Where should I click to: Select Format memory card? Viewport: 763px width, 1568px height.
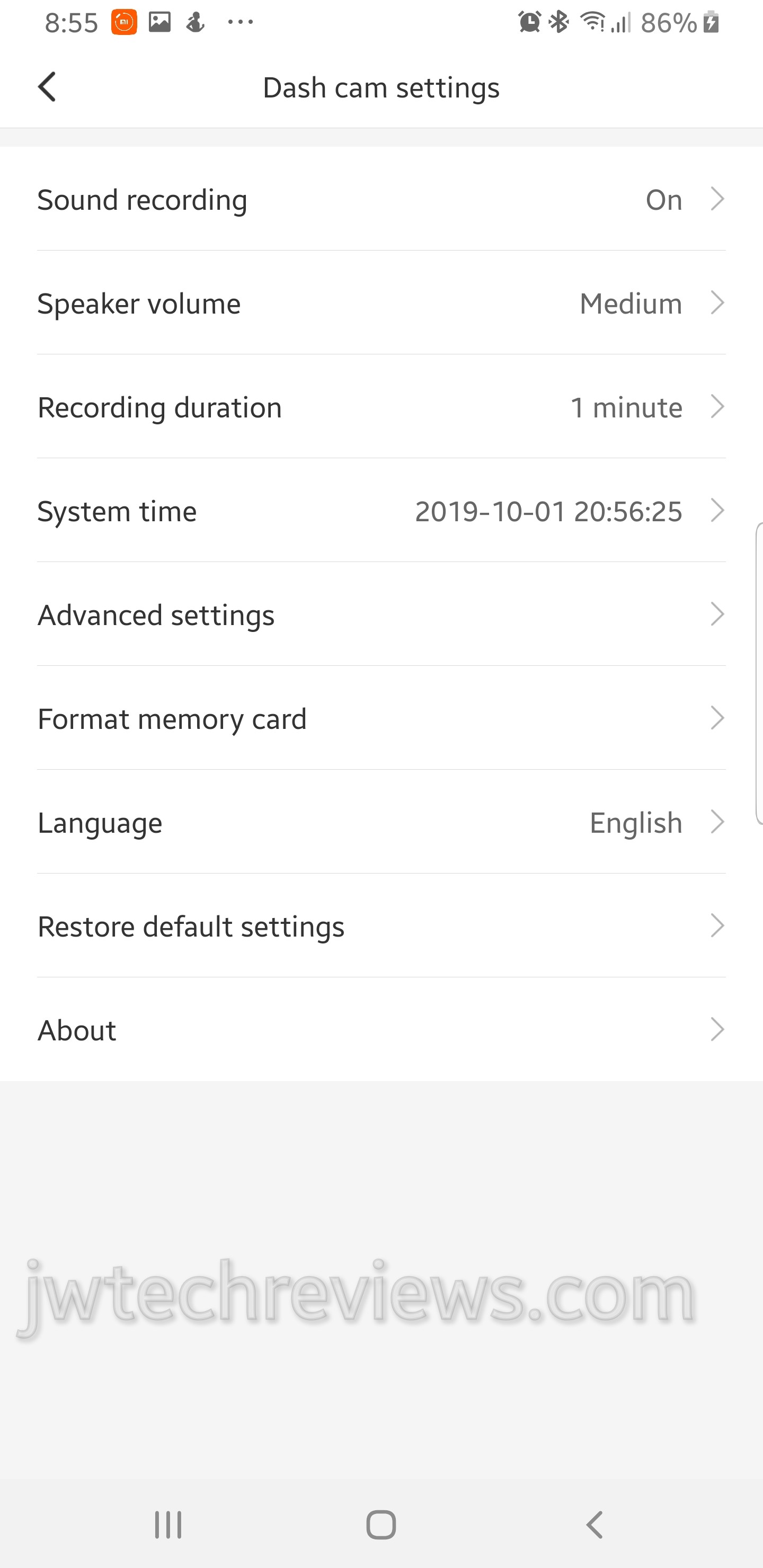pos(381,719)
